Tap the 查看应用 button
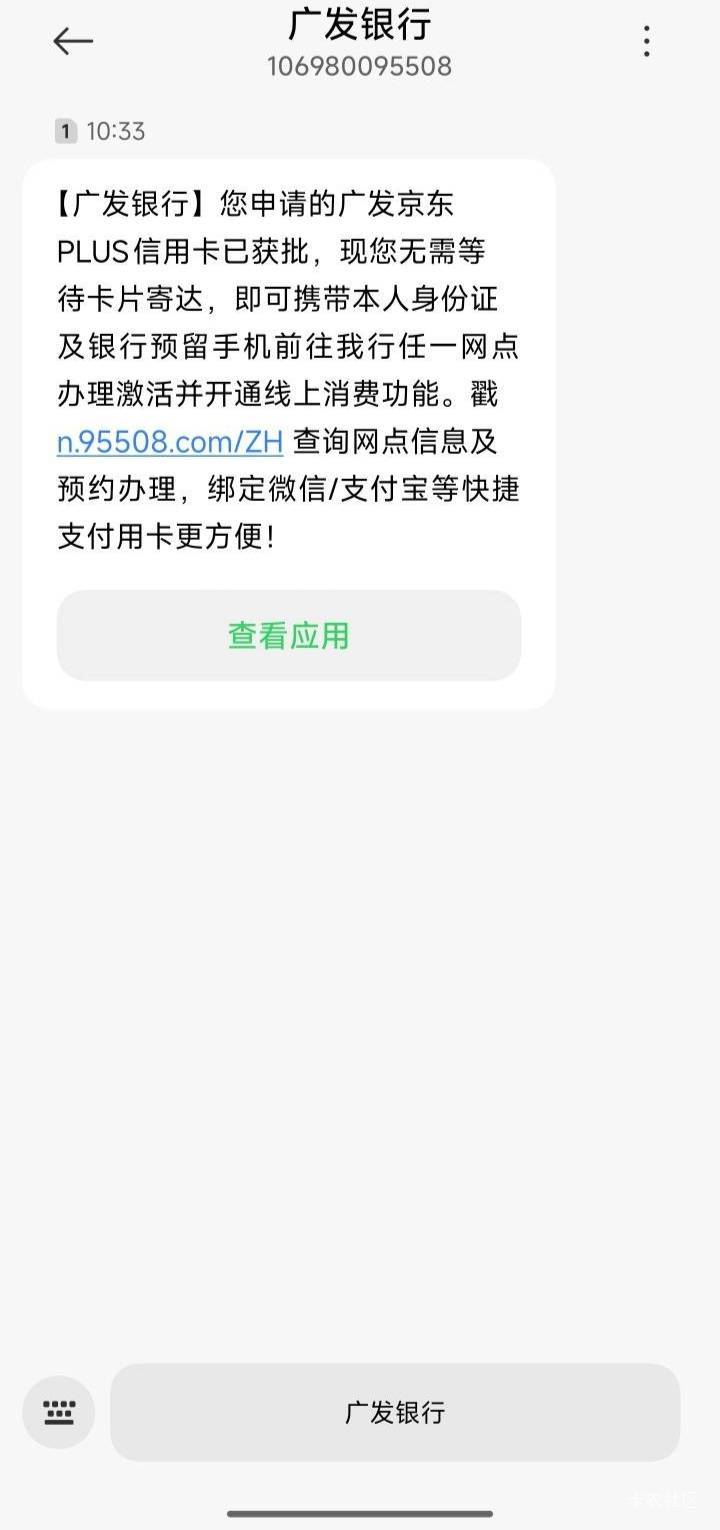 [289, 636]
